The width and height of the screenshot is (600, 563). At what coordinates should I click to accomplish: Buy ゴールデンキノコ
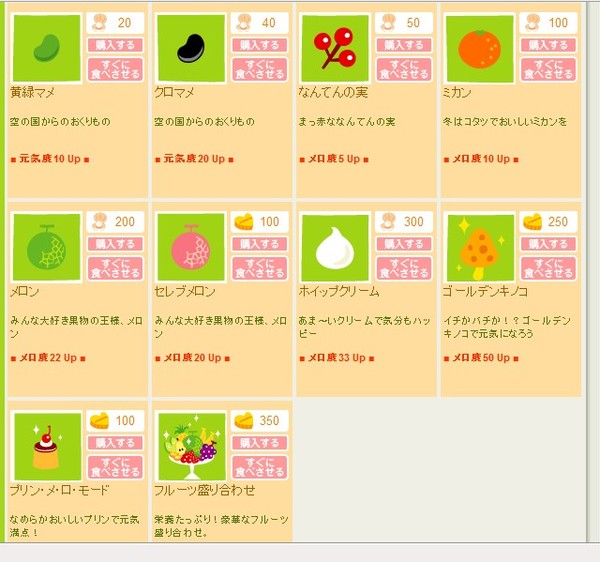(x=548, y=244)
